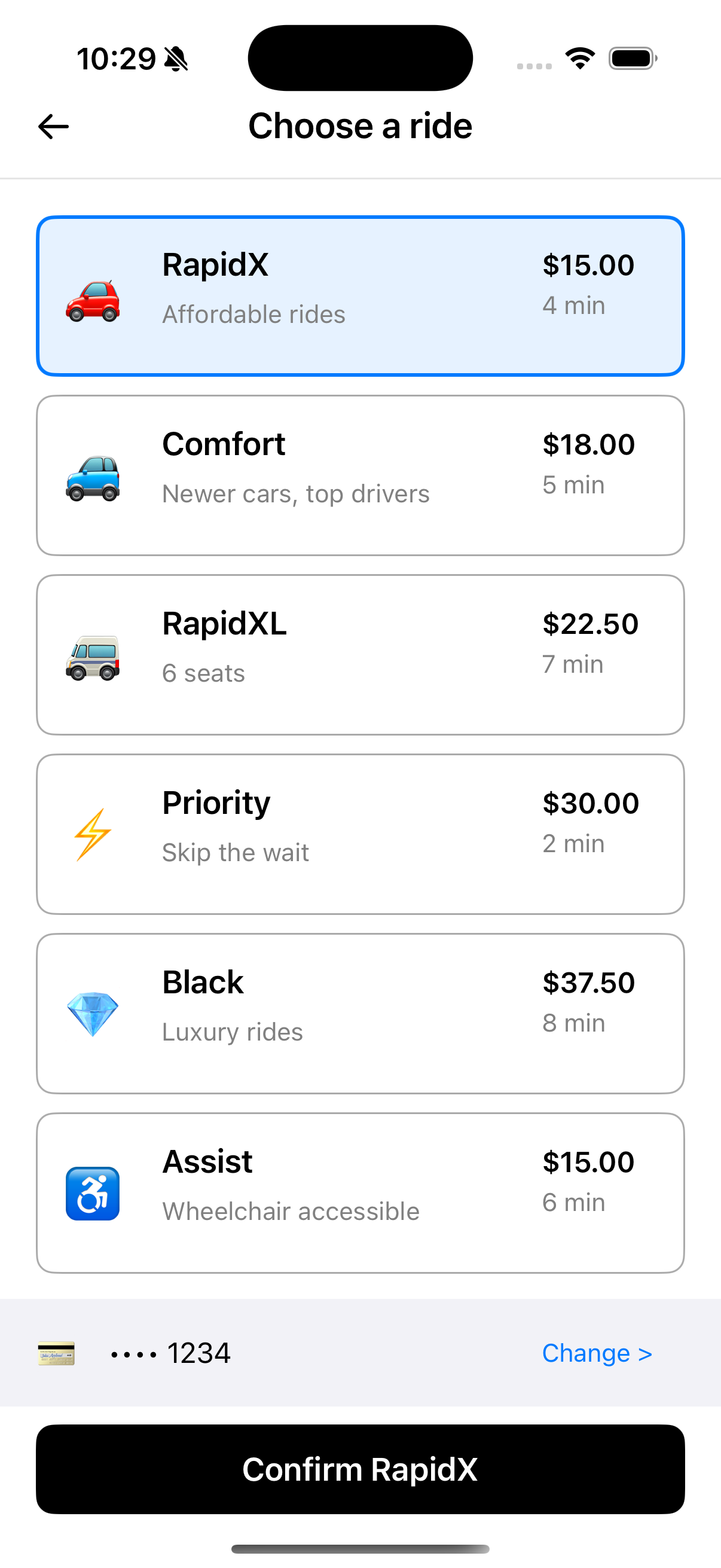This screenshot has height=1568, width=721.
Task: Tap the back arrow to return
Action: pos(53,126)
